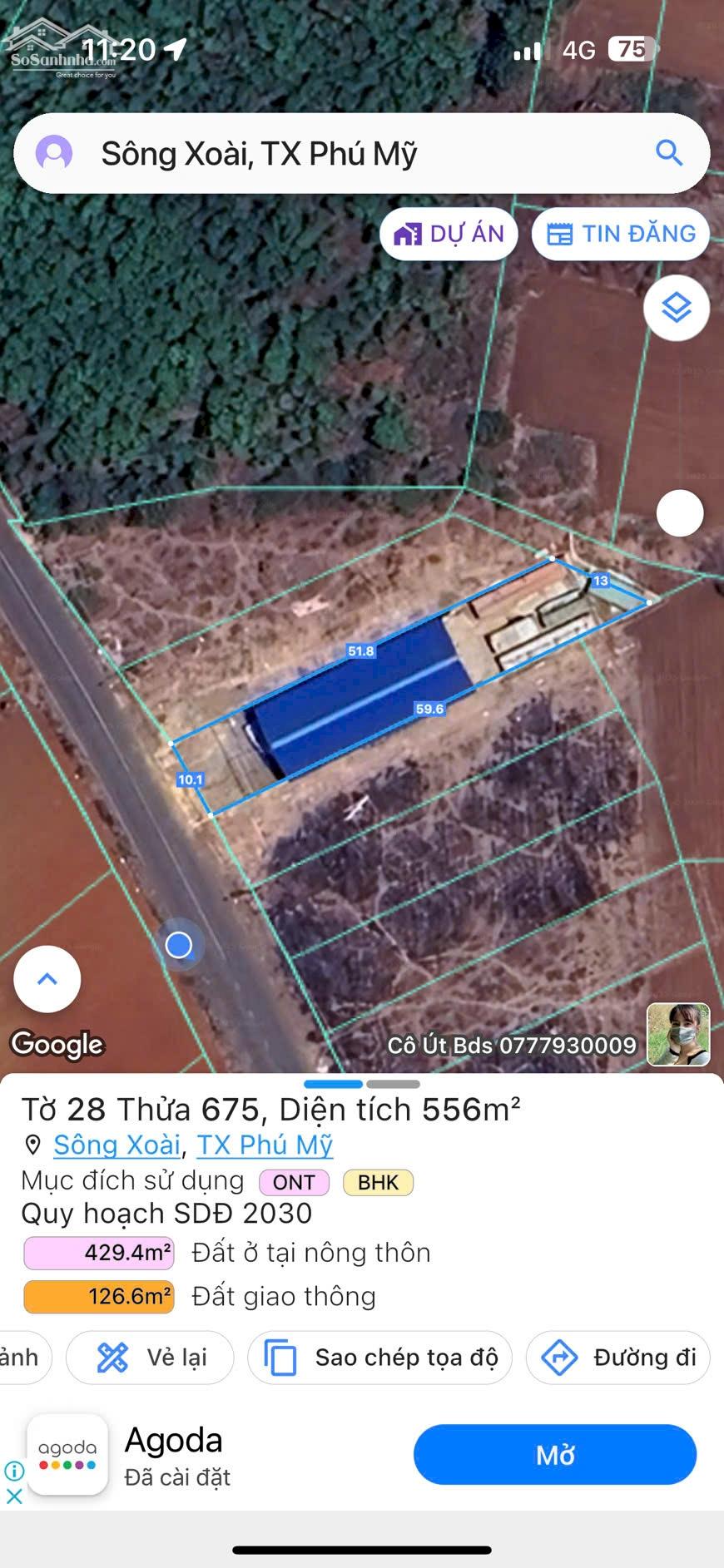
Task: Show TIN ĐĂNG listings
Action: [x=621, y=234]
